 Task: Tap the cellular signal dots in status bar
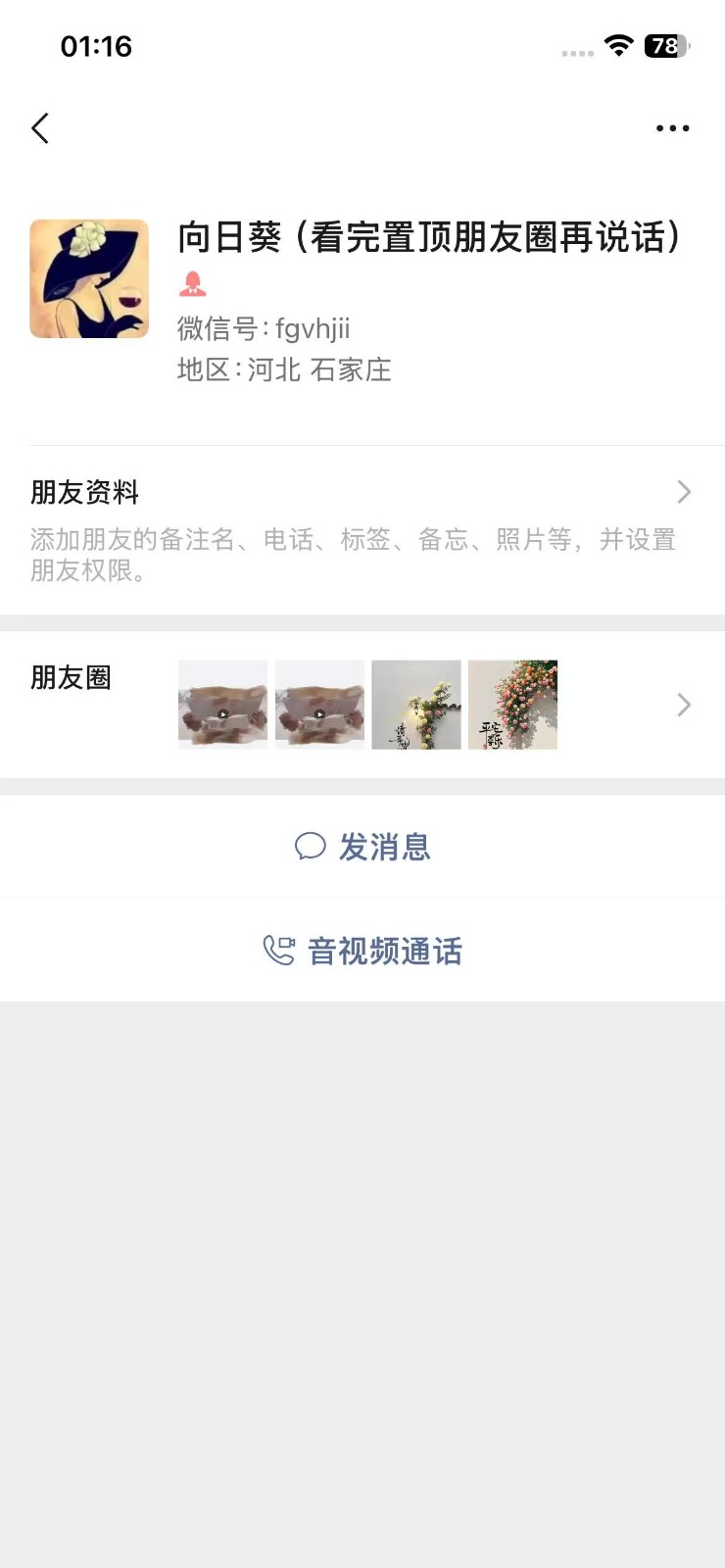pyautogui.click(x=577, y=54)
